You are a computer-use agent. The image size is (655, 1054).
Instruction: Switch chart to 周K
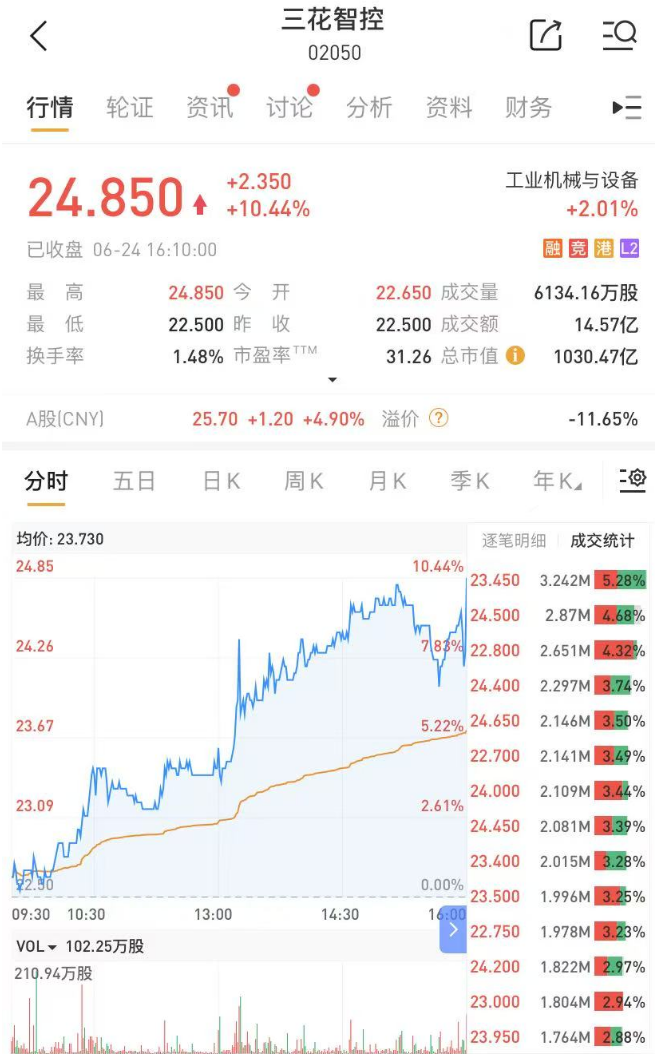pos(304,482)
